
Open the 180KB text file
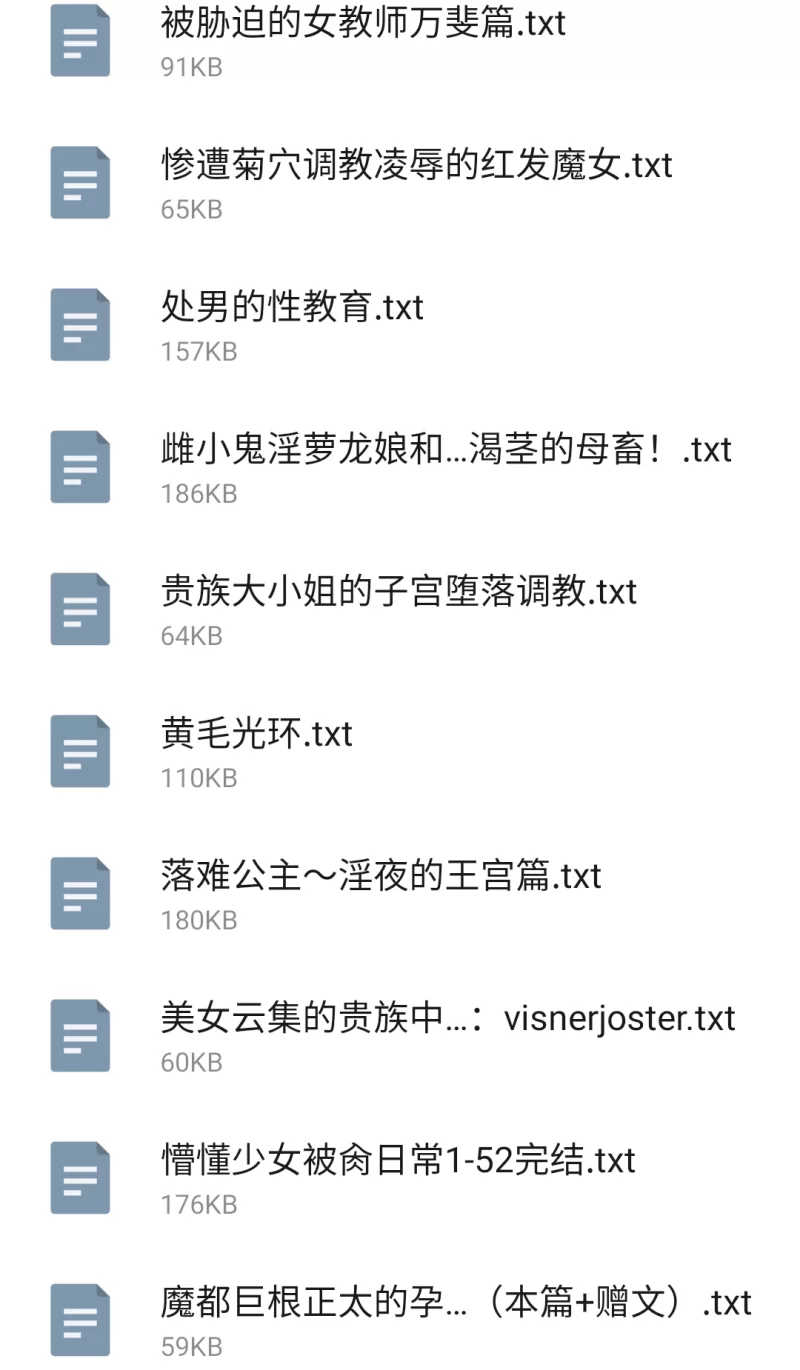[x=380, y=877]
